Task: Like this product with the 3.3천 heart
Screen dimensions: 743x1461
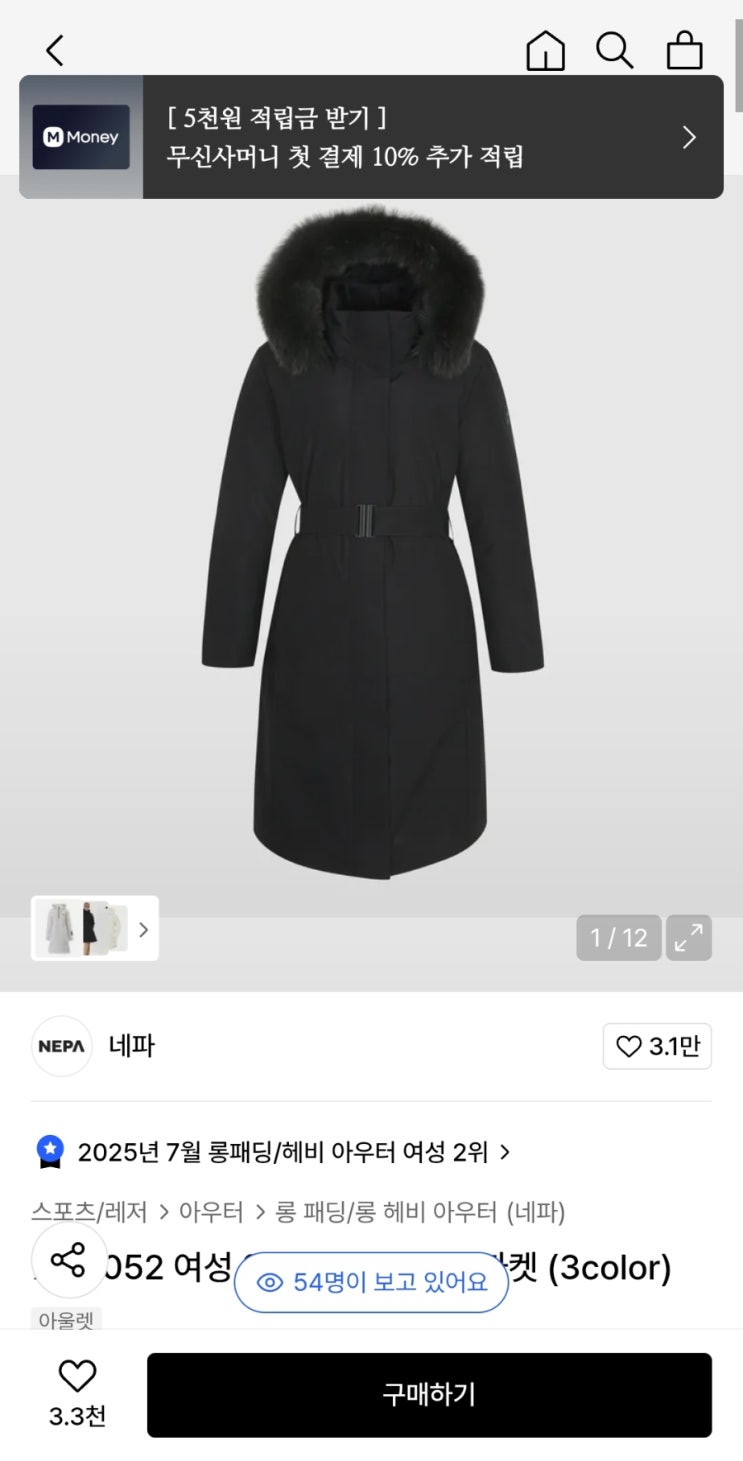Action: (77, 1392)
